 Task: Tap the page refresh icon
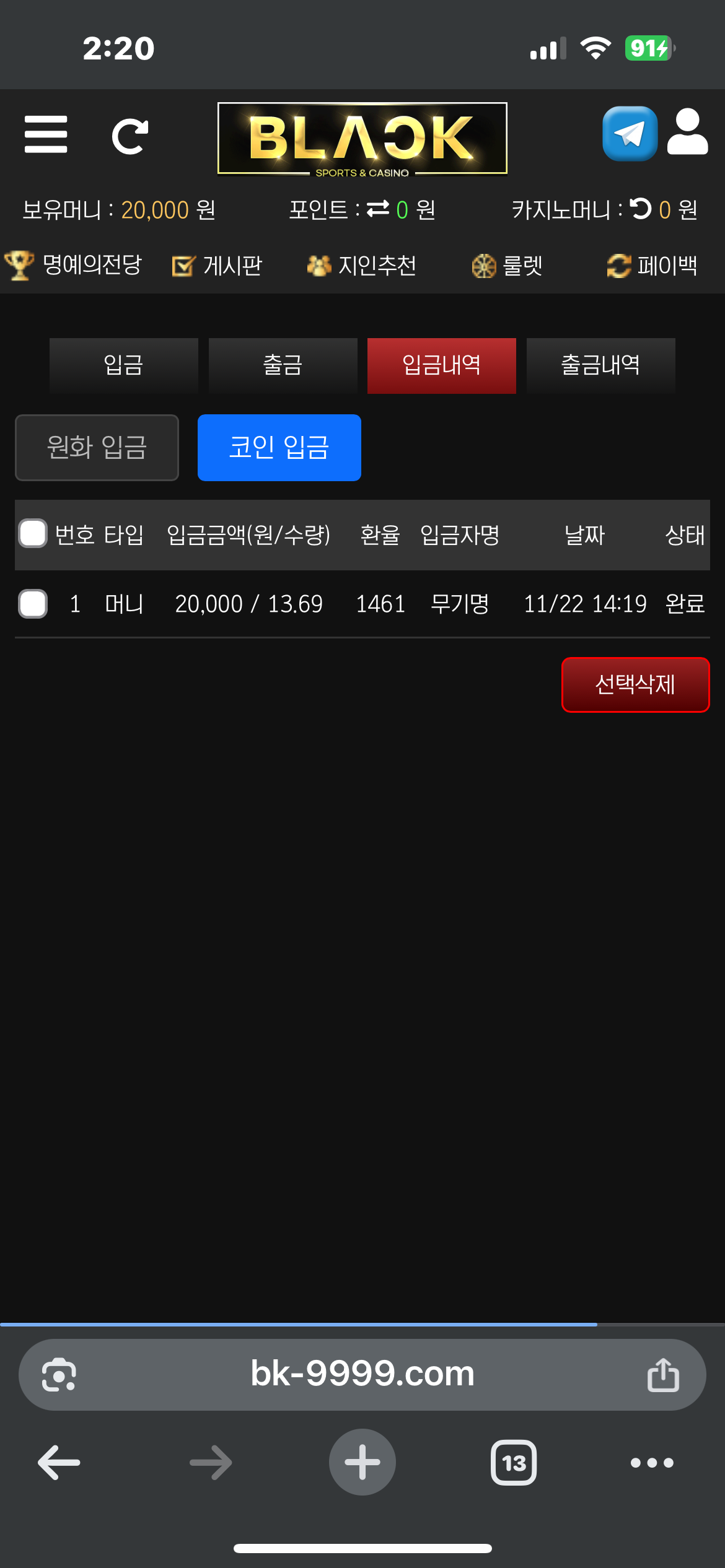click(x=130, y=136)
